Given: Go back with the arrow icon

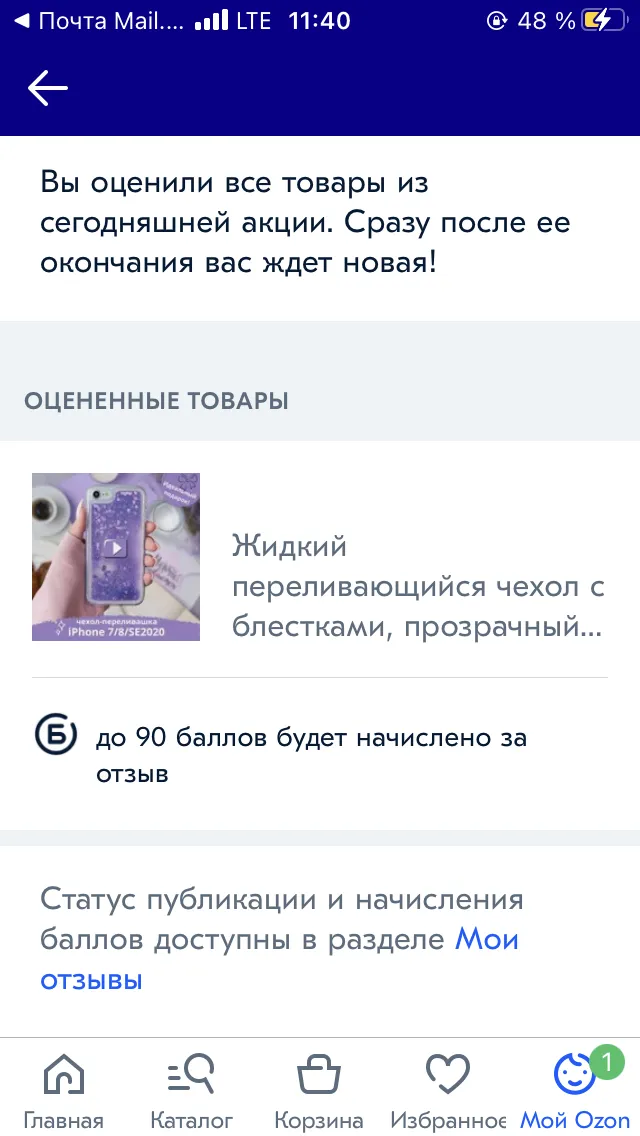Looking at the screenshot, I should pos(48,88).
